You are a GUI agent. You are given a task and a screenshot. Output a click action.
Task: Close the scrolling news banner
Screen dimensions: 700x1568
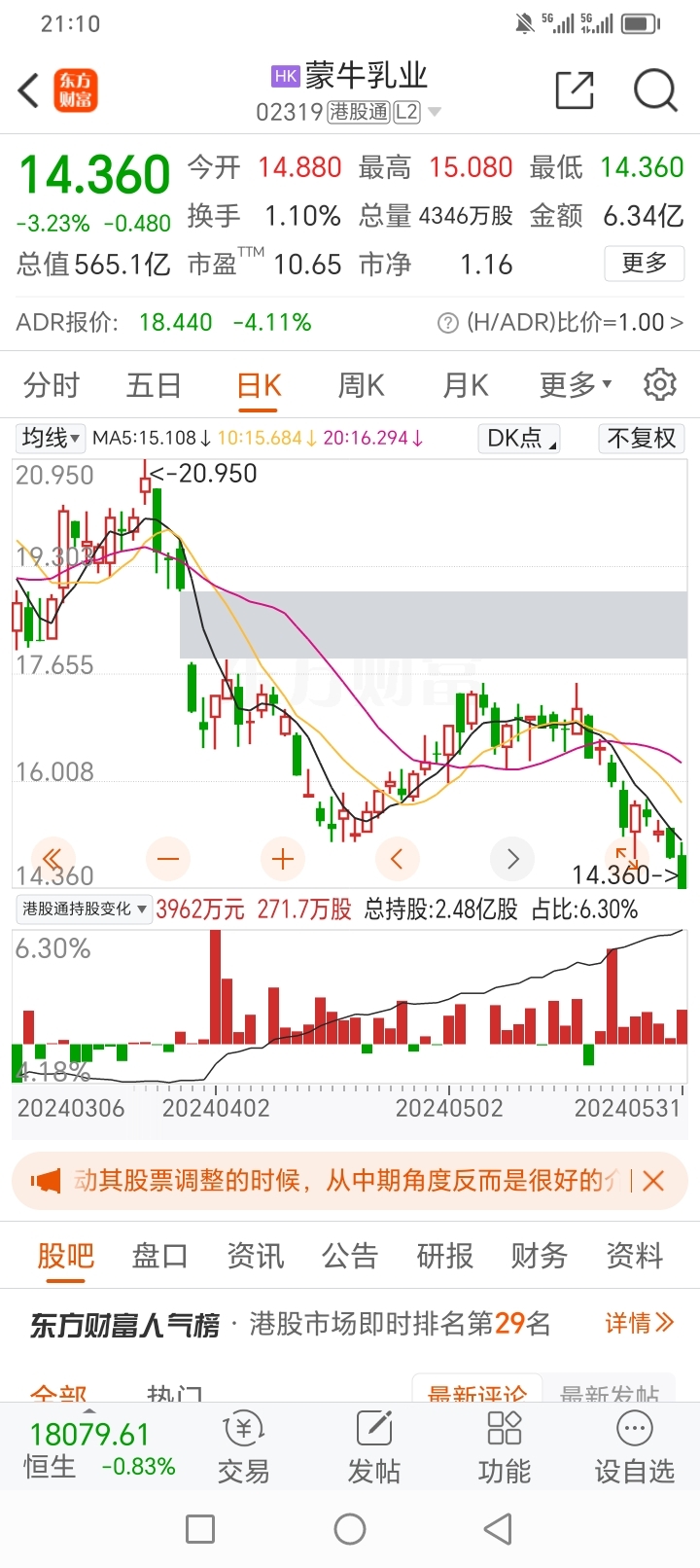pos(654,1180)
